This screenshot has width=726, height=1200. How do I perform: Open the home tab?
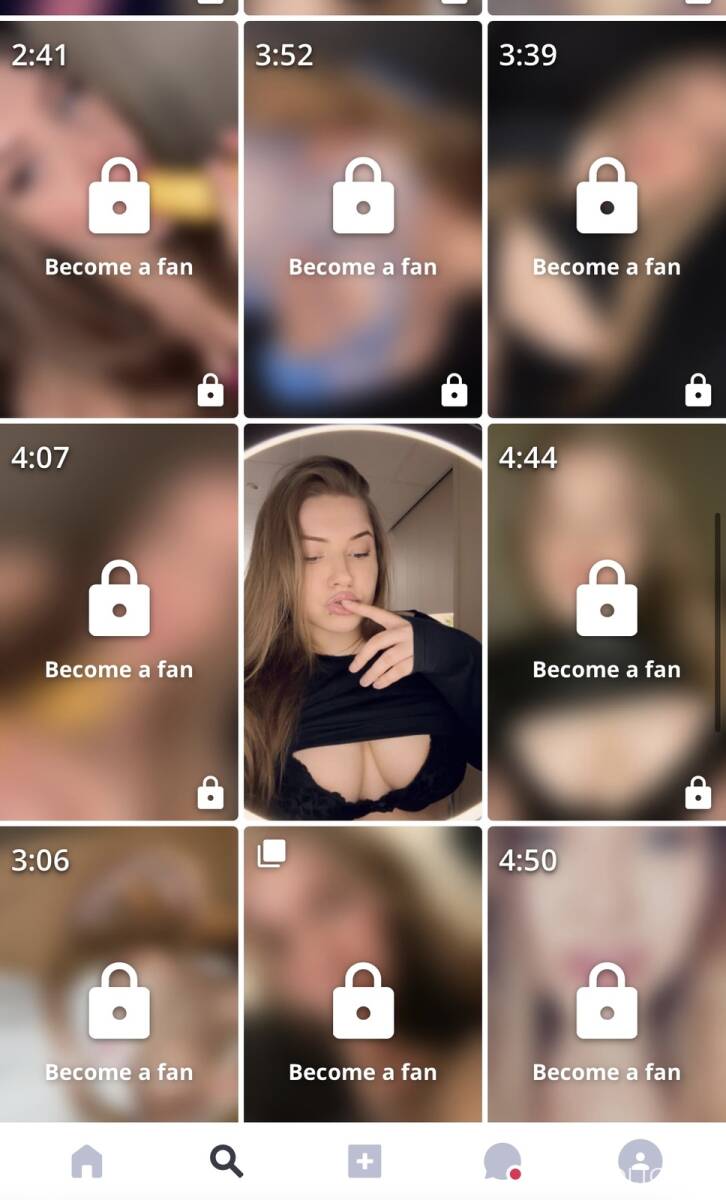(87, 1161)
